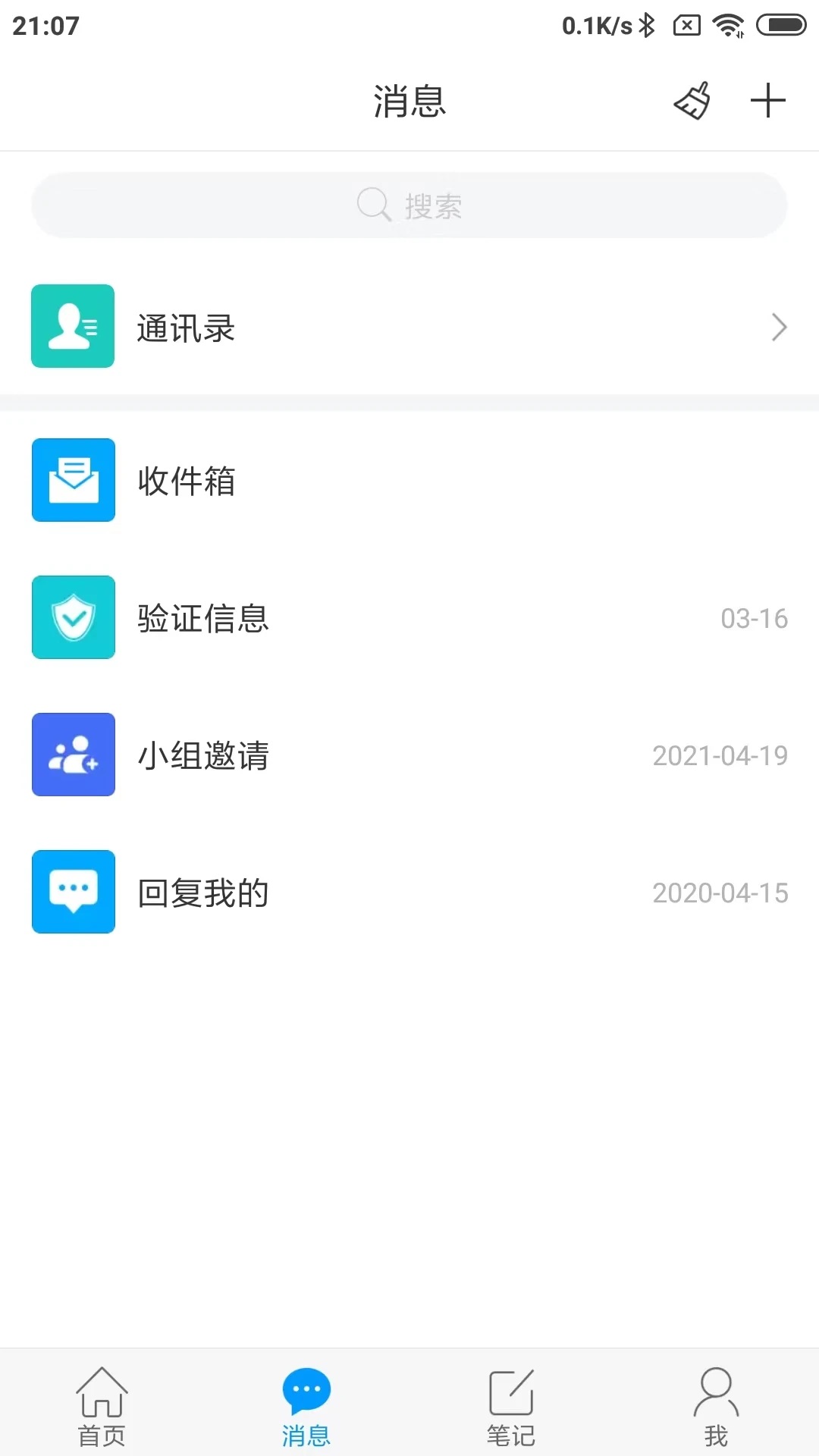Open the 小组邀请 group invite icon
Screen dimensions: 819x1456
pyautogui.click(x=73, y=755)
